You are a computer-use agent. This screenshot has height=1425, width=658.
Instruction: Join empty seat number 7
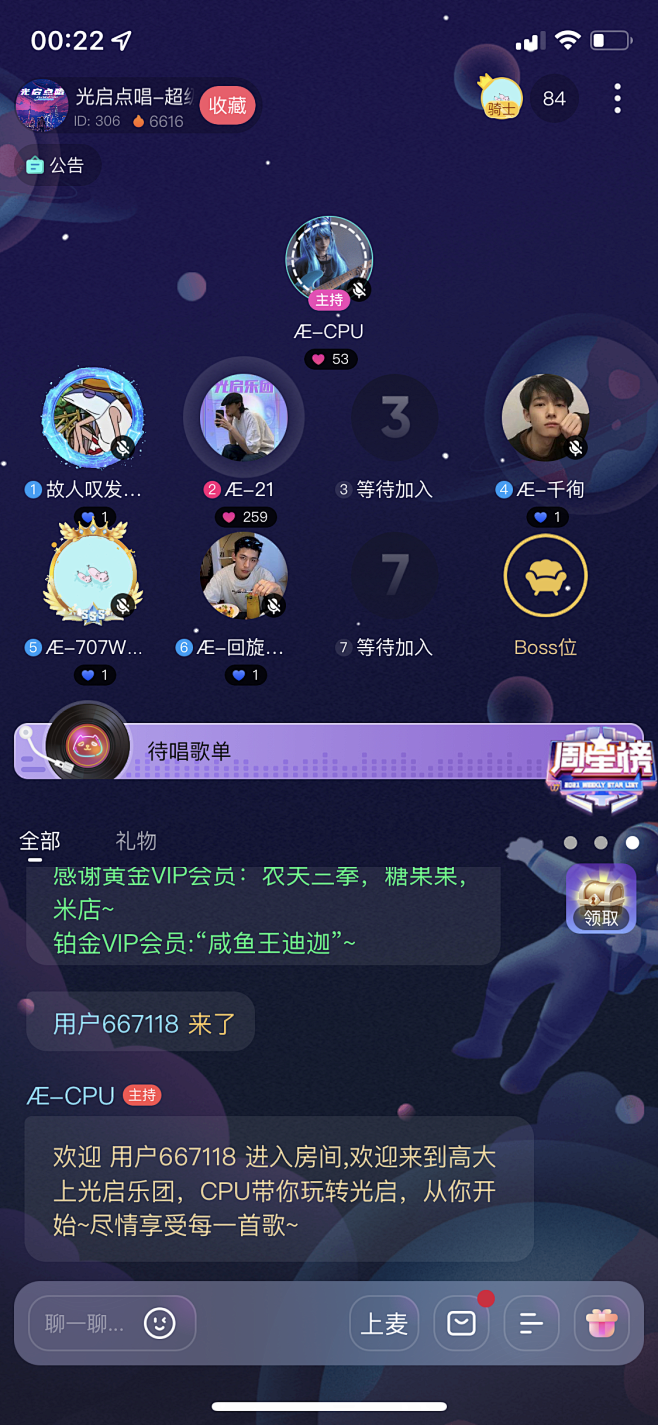[x=396, y=576]
